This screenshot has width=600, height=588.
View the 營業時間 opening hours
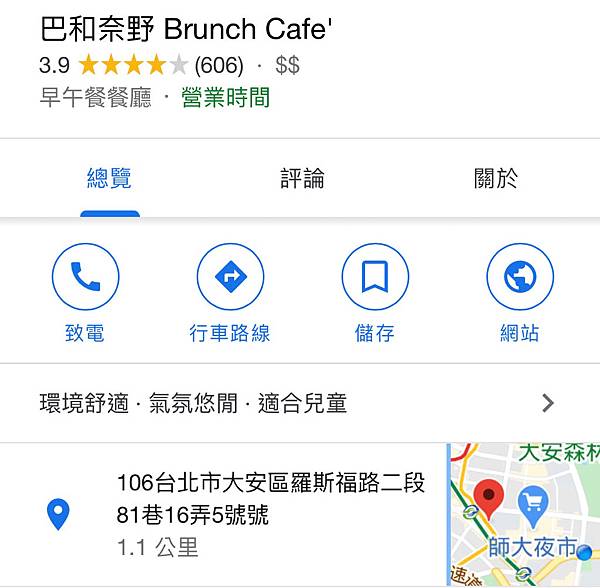click(226, 98)
